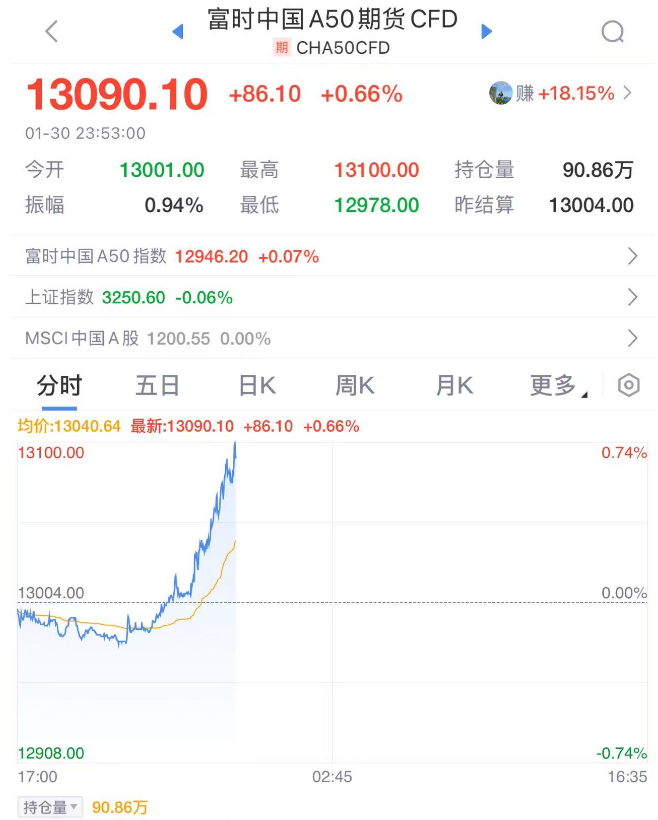658x820 pixels.
Task: Switch to the 日K chart tab
Action: tap(256, 386)
